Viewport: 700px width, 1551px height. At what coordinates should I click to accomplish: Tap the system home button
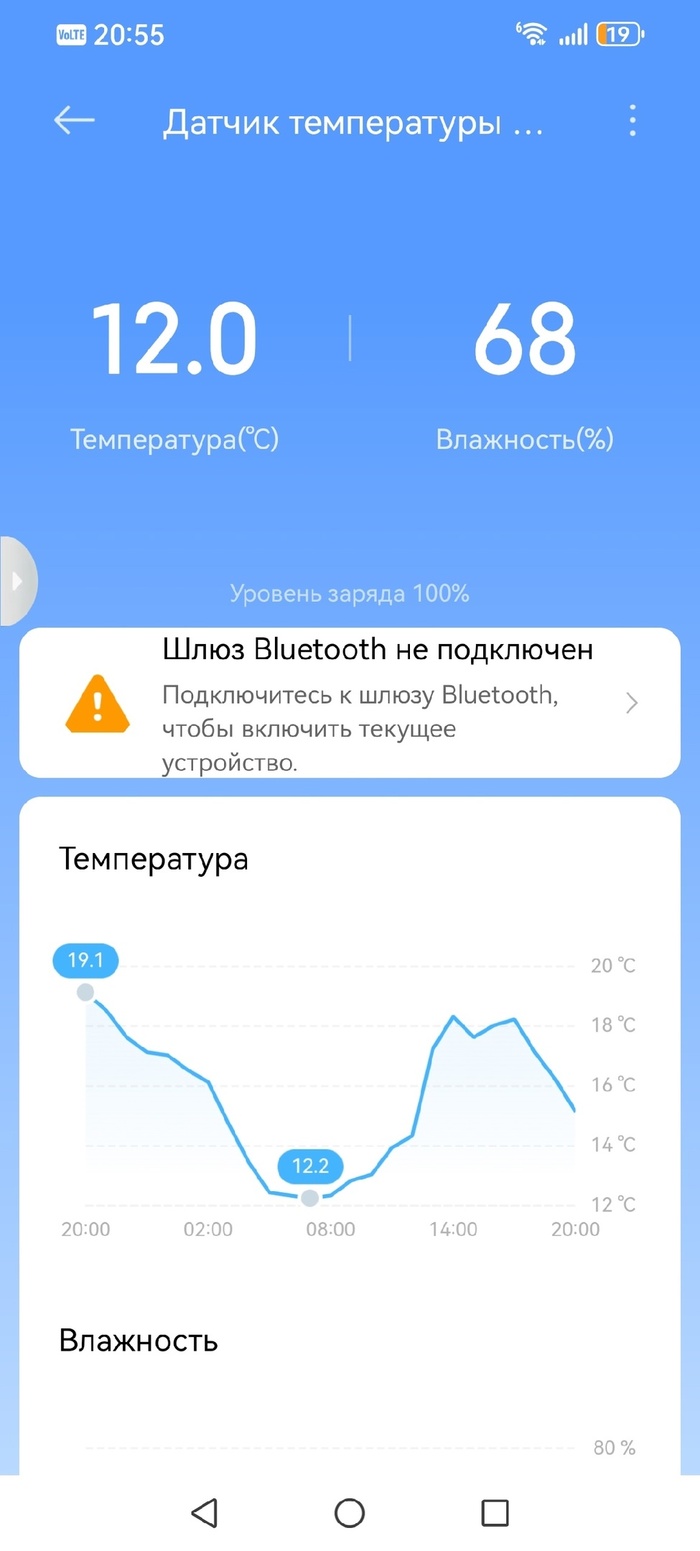coord(349,1512)
